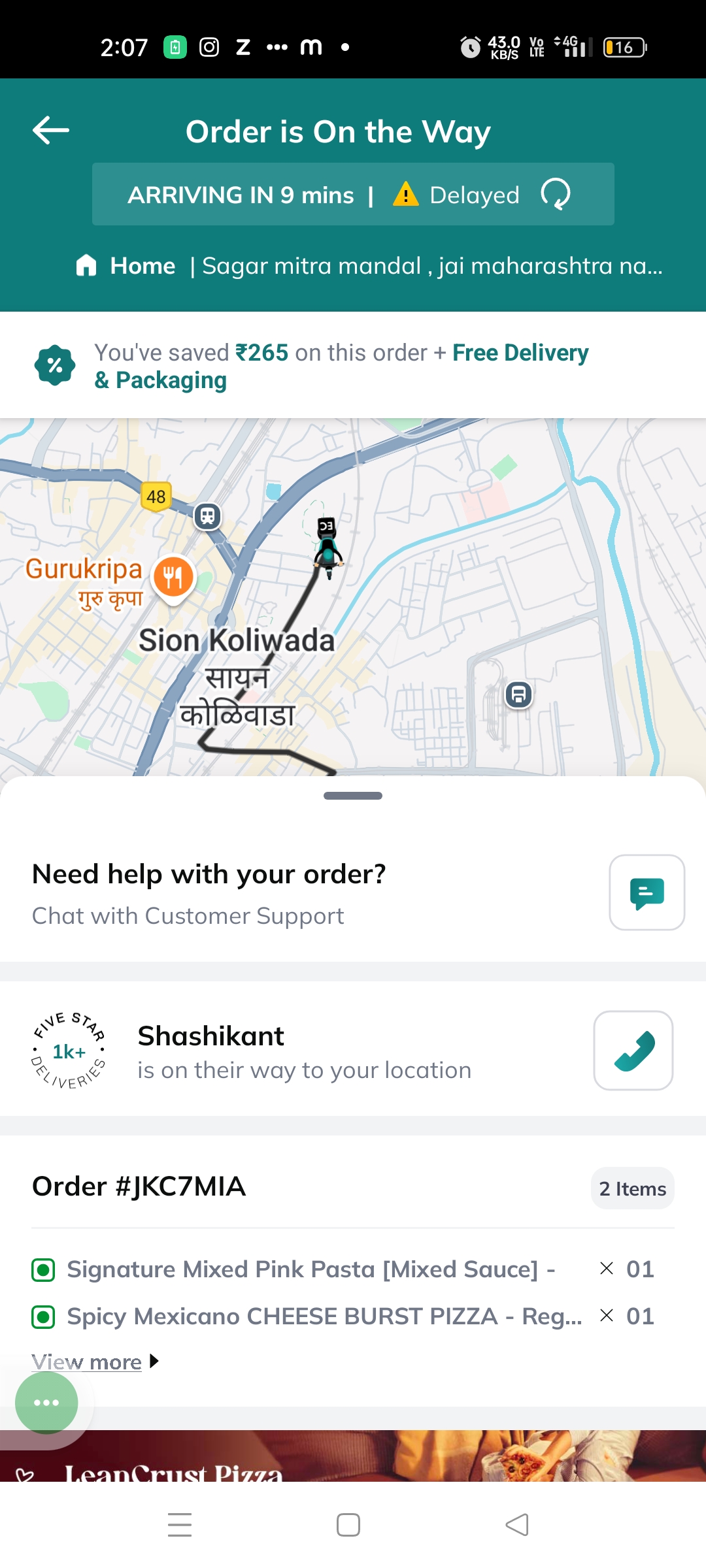This screenshot has height=1568, width=706.
Task: Go back from order tracking screen
Action: point(51,130)
